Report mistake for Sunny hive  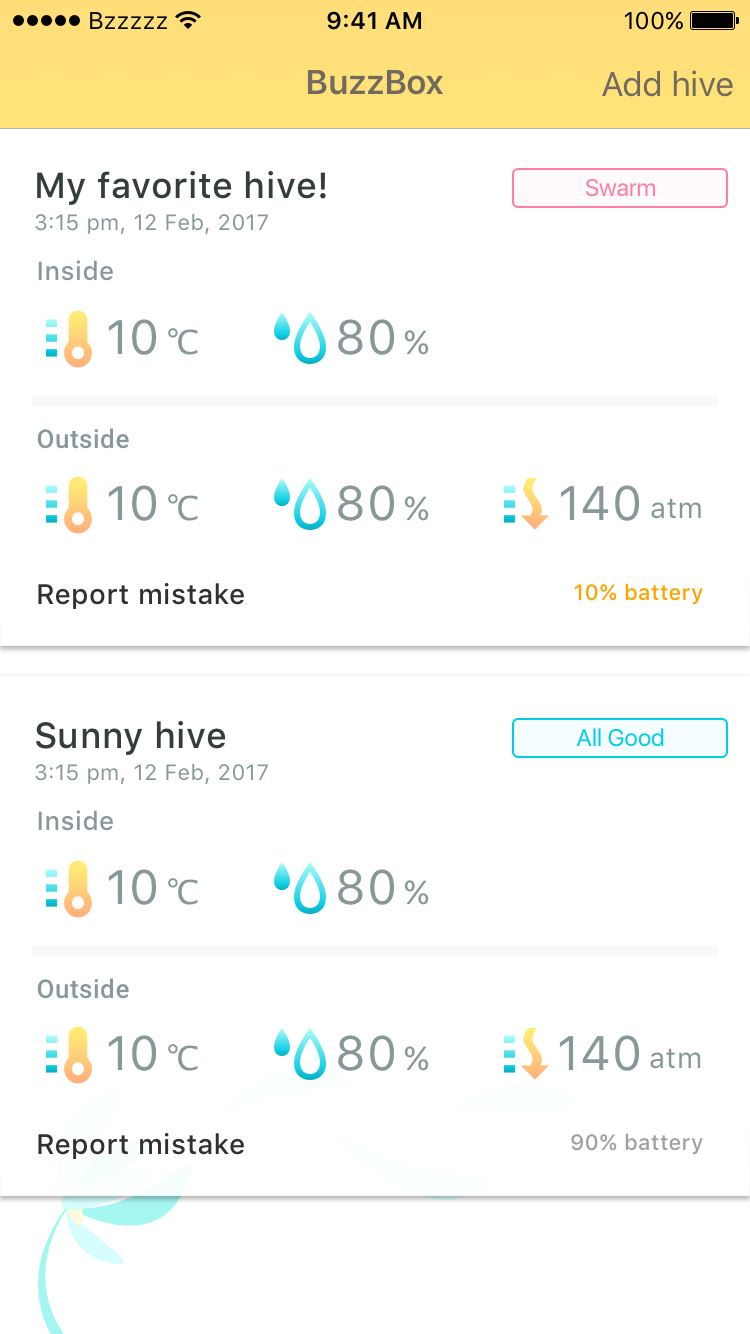[x=141, y=1144]
